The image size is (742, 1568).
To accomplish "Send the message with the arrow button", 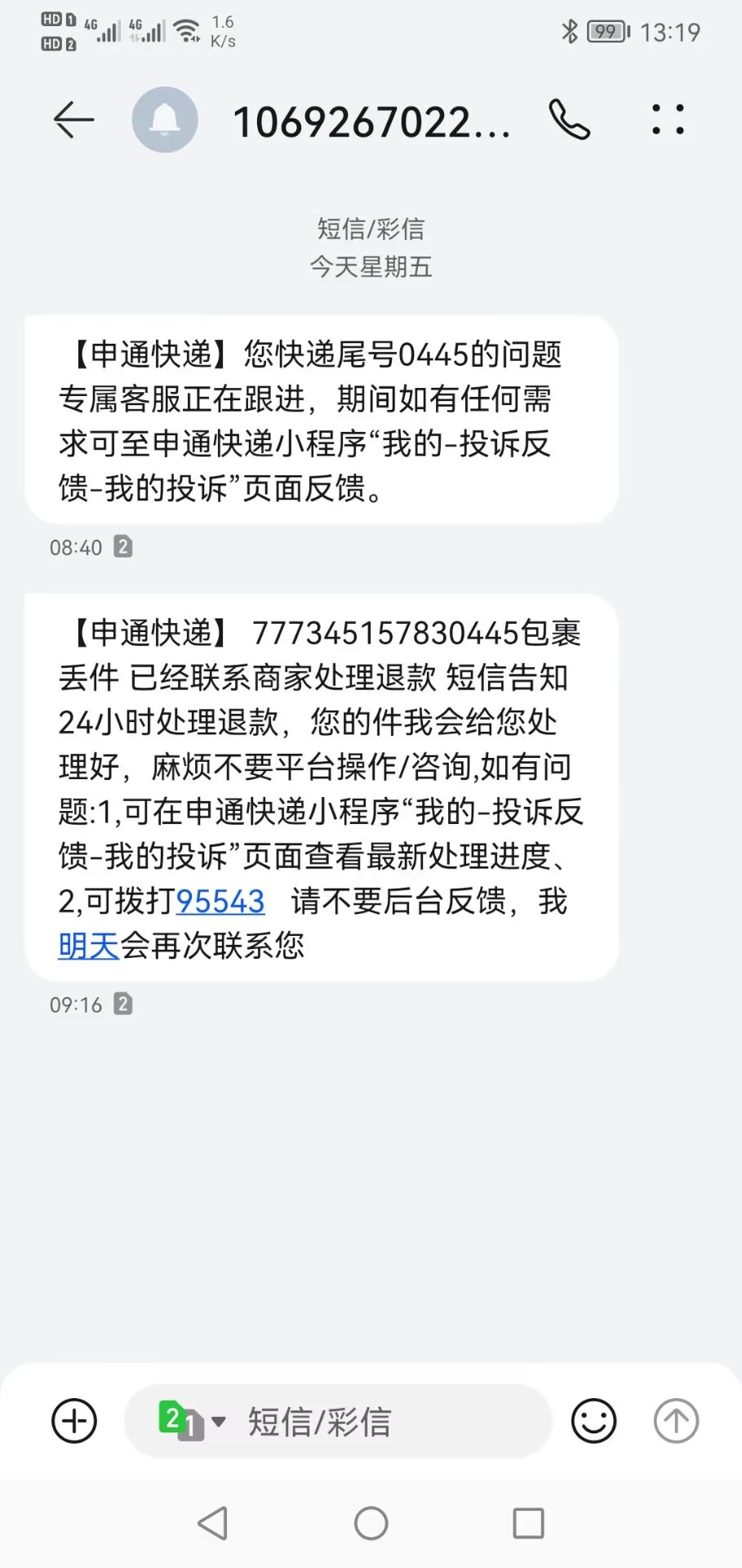I will point(676,1421).
